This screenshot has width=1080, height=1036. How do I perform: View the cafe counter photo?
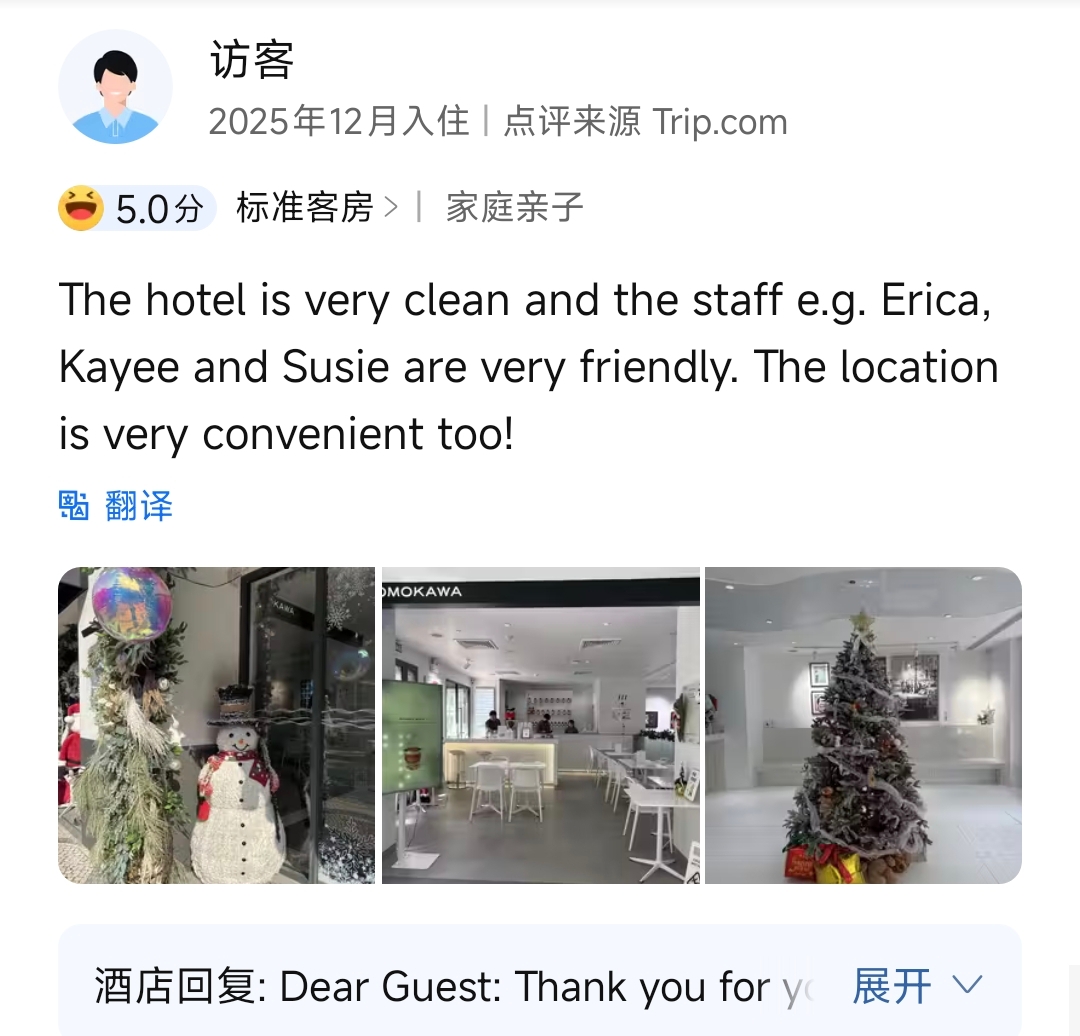(x=540, y=725)
